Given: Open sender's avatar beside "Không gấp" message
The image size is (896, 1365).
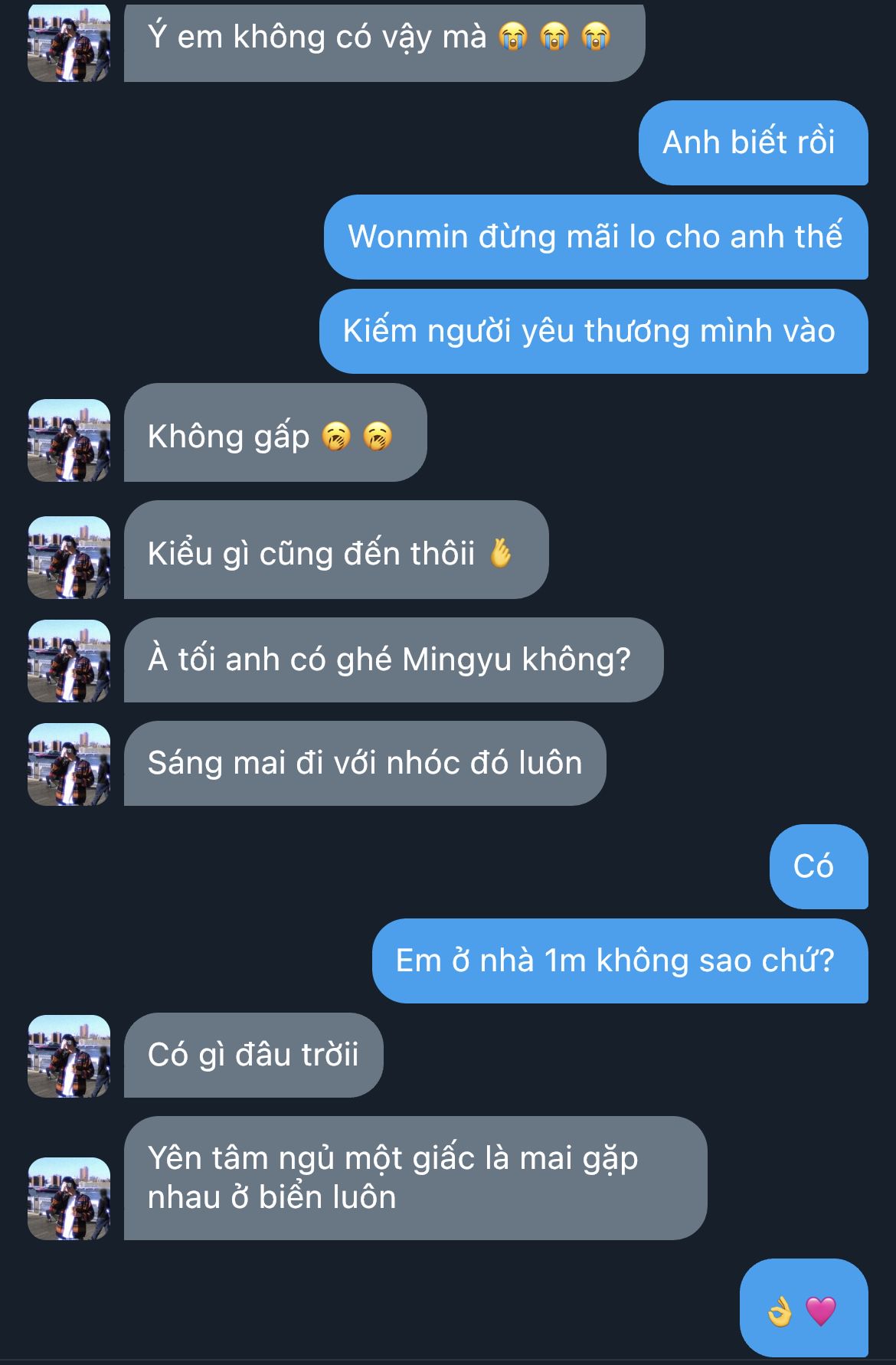Looking at the screenshot, I should tap(69, 440).
